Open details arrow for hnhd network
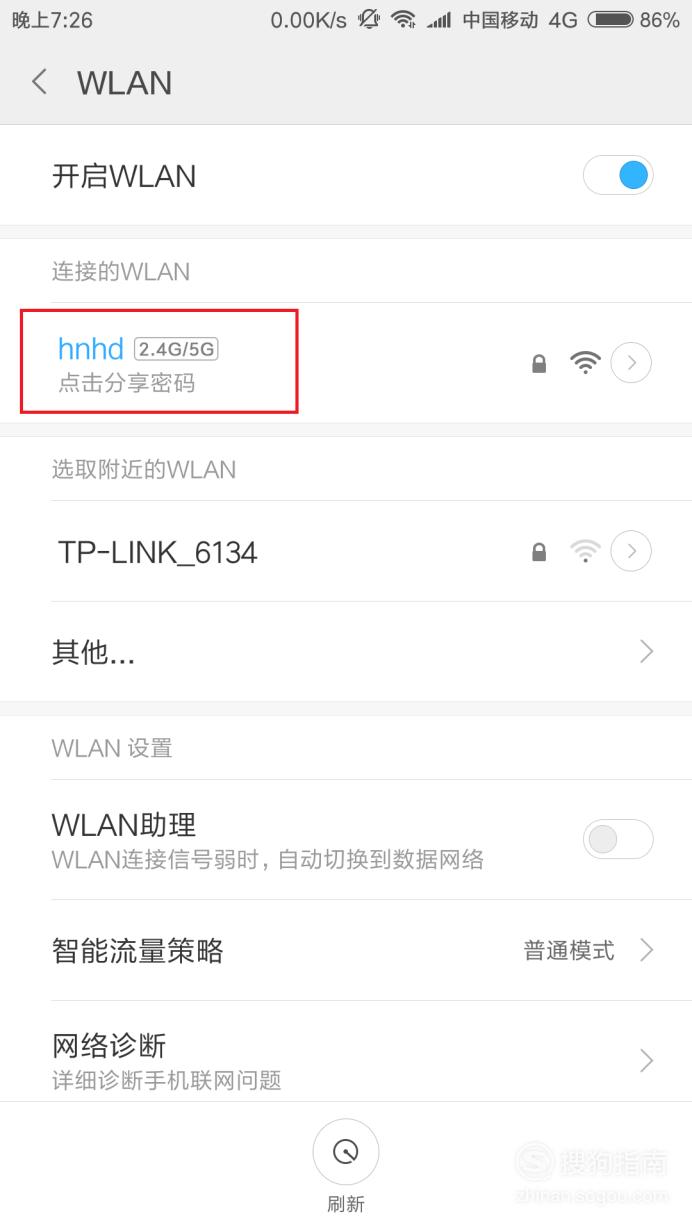Image resolution: width=692 pixels, height=1230 pixels. 631,363
